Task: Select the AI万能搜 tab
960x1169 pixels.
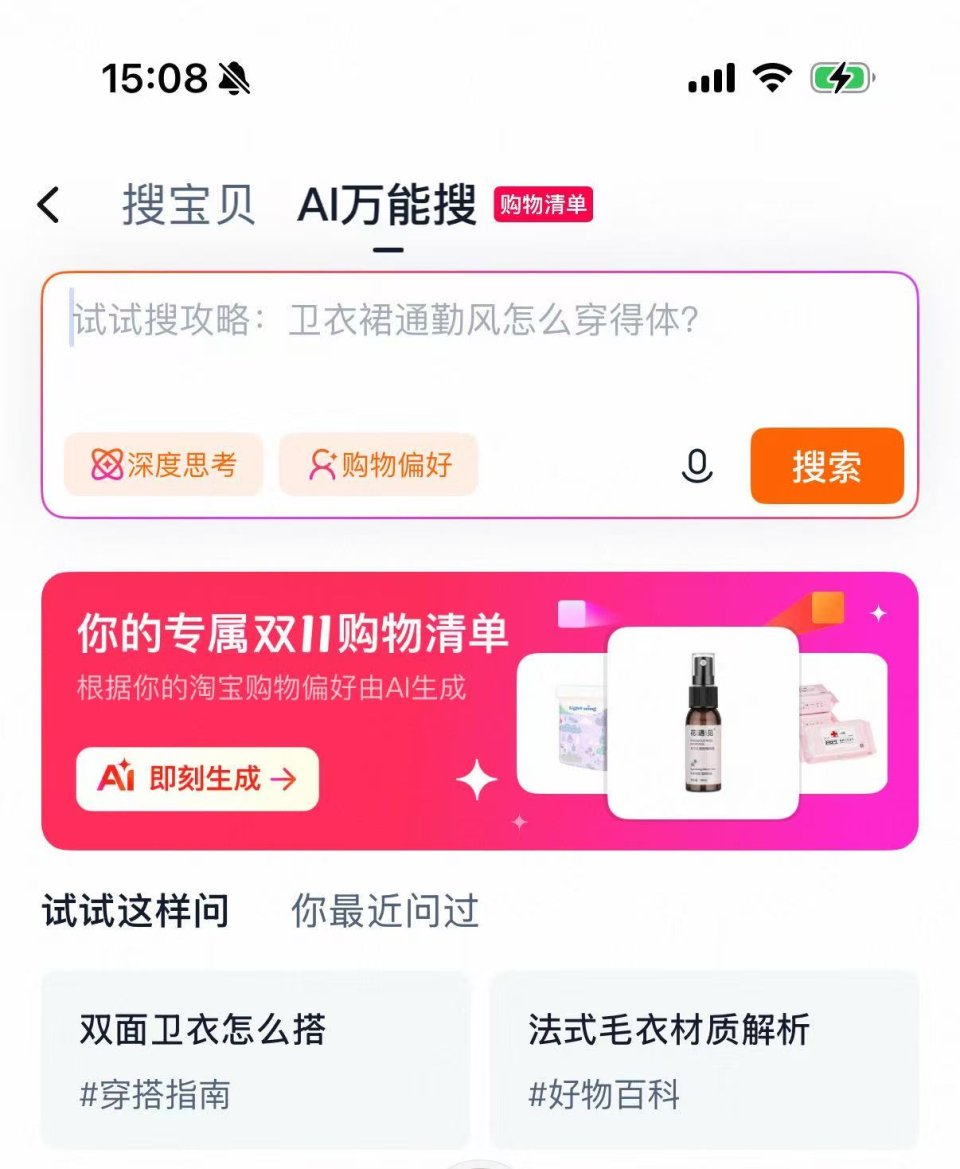Action: coord(388,204)
